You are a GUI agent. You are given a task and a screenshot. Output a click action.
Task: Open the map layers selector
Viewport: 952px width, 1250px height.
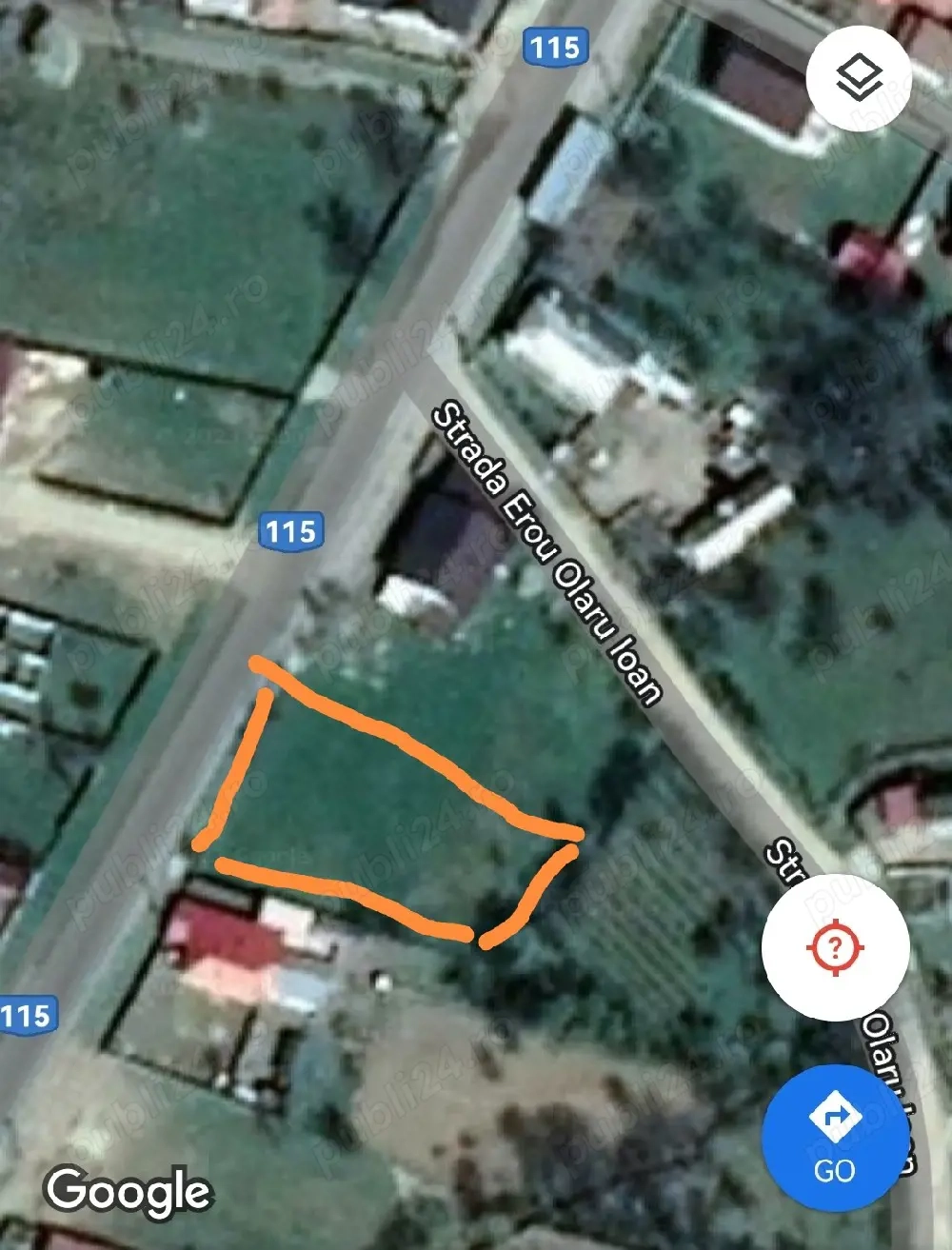pyautogui.click(x=859, y=78)
